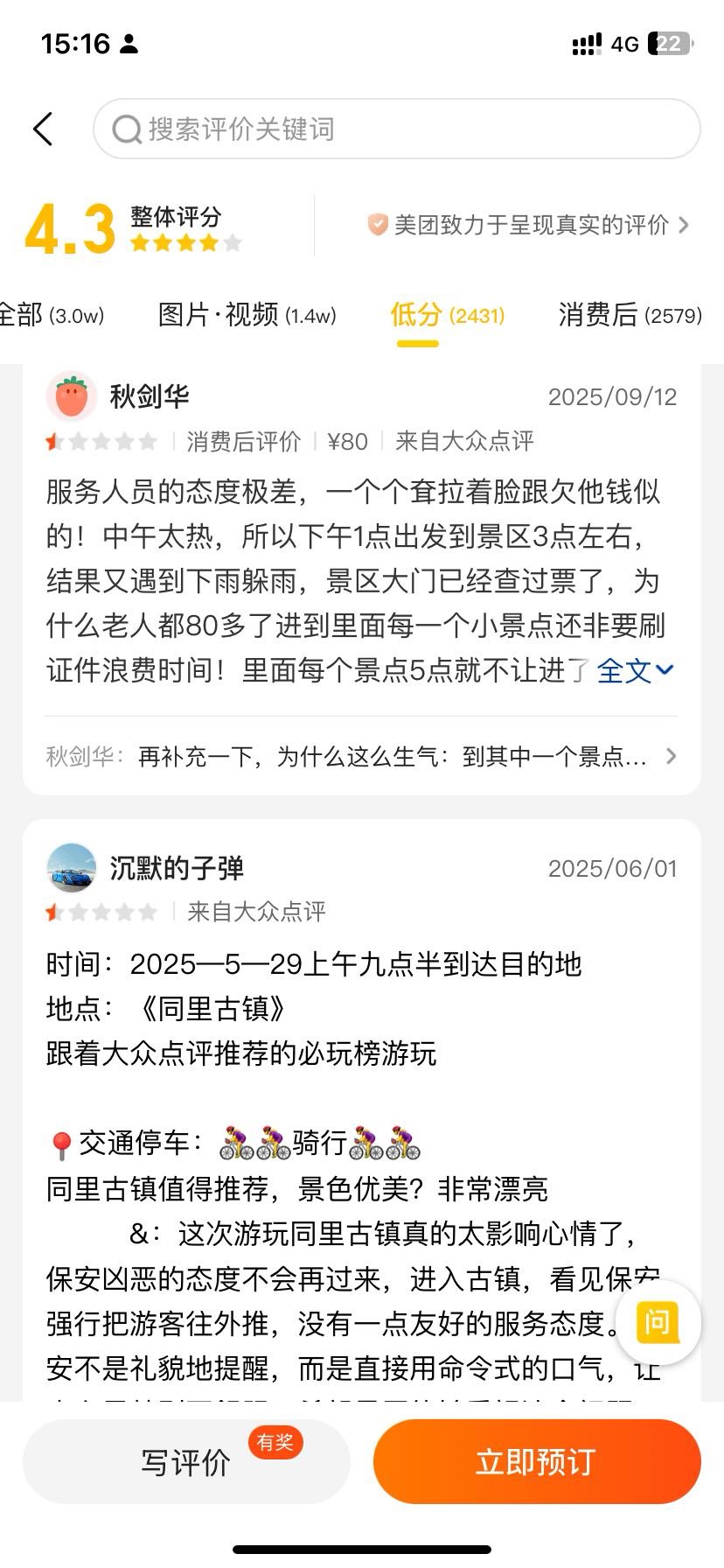The image size is (724, 1568).
Task: View 秋剑华's profile avatar
Action: click(71, 397)
